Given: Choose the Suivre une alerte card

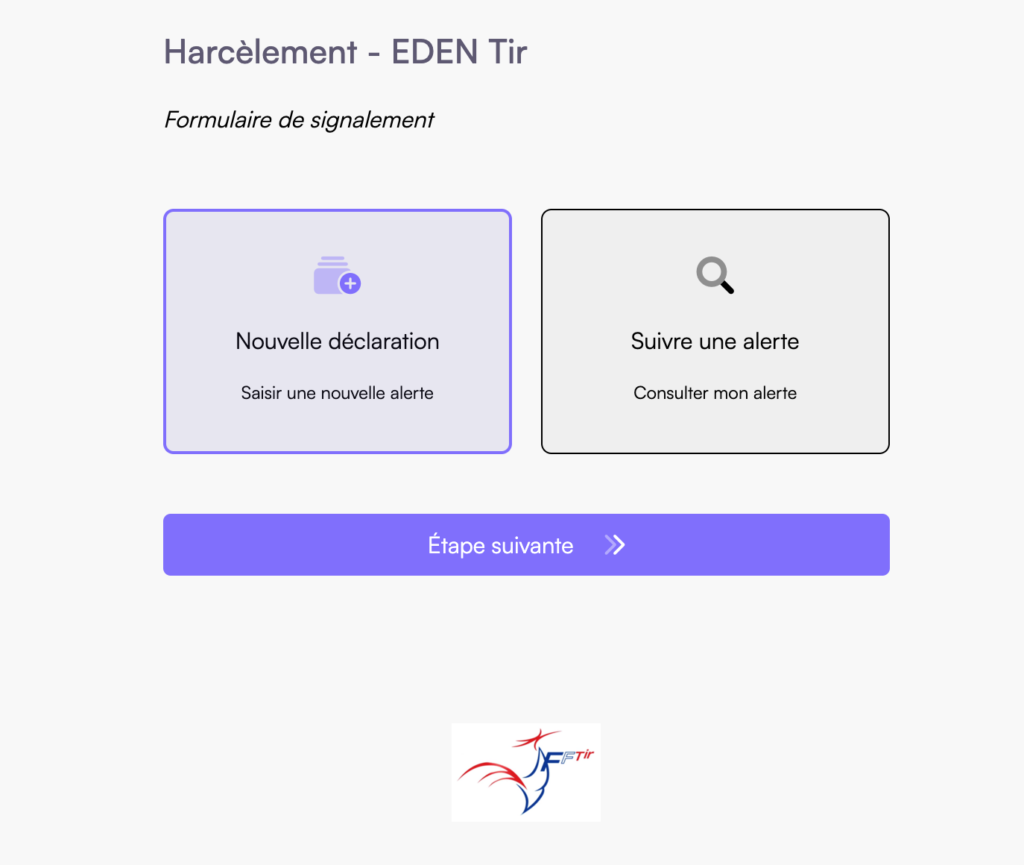Looking at the screenshot, I should (714, 331).
